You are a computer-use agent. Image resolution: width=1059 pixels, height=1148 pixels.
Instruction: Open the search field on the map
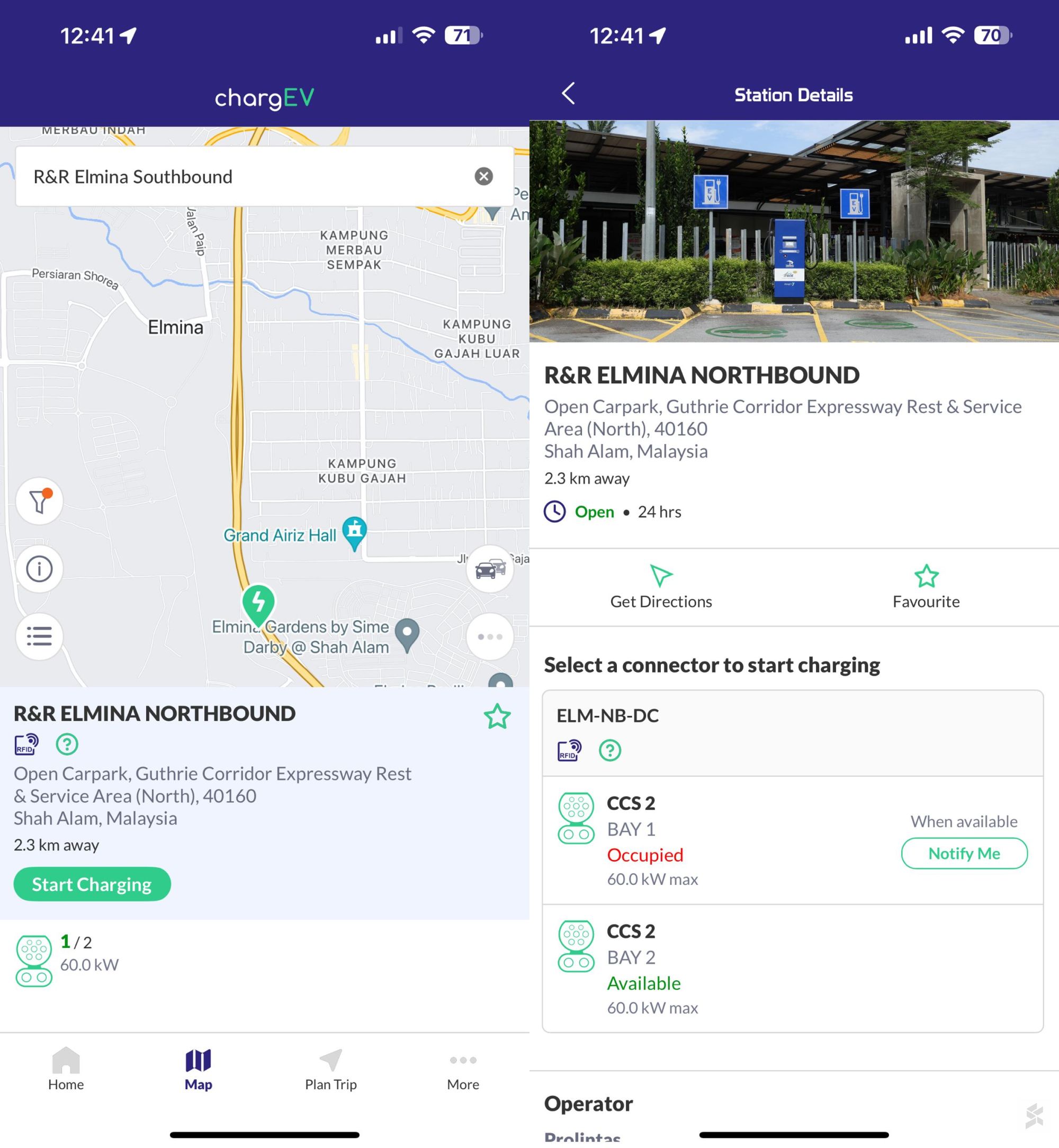point(241,176)
